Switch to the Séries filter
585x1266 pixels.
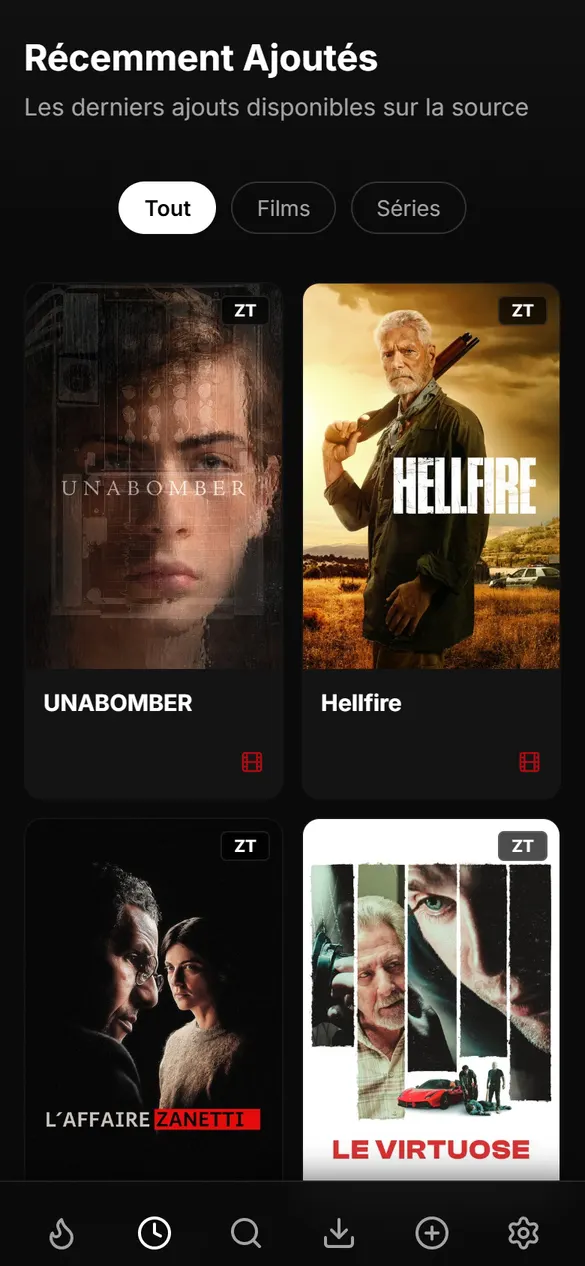[408, 208]
